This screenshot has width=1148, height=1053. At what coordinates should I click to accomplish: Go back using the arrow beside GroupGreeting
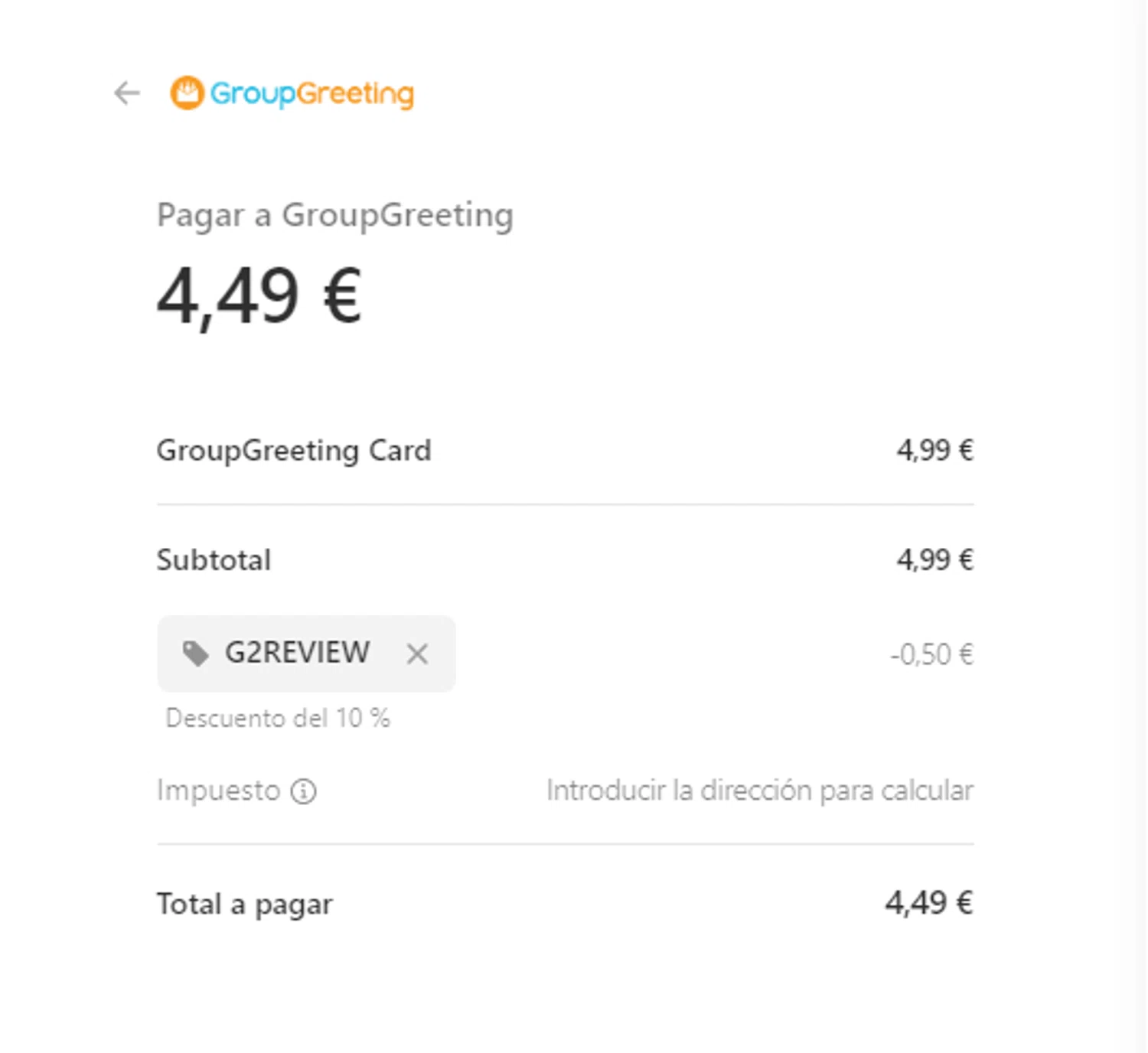(x=127, y=93)
